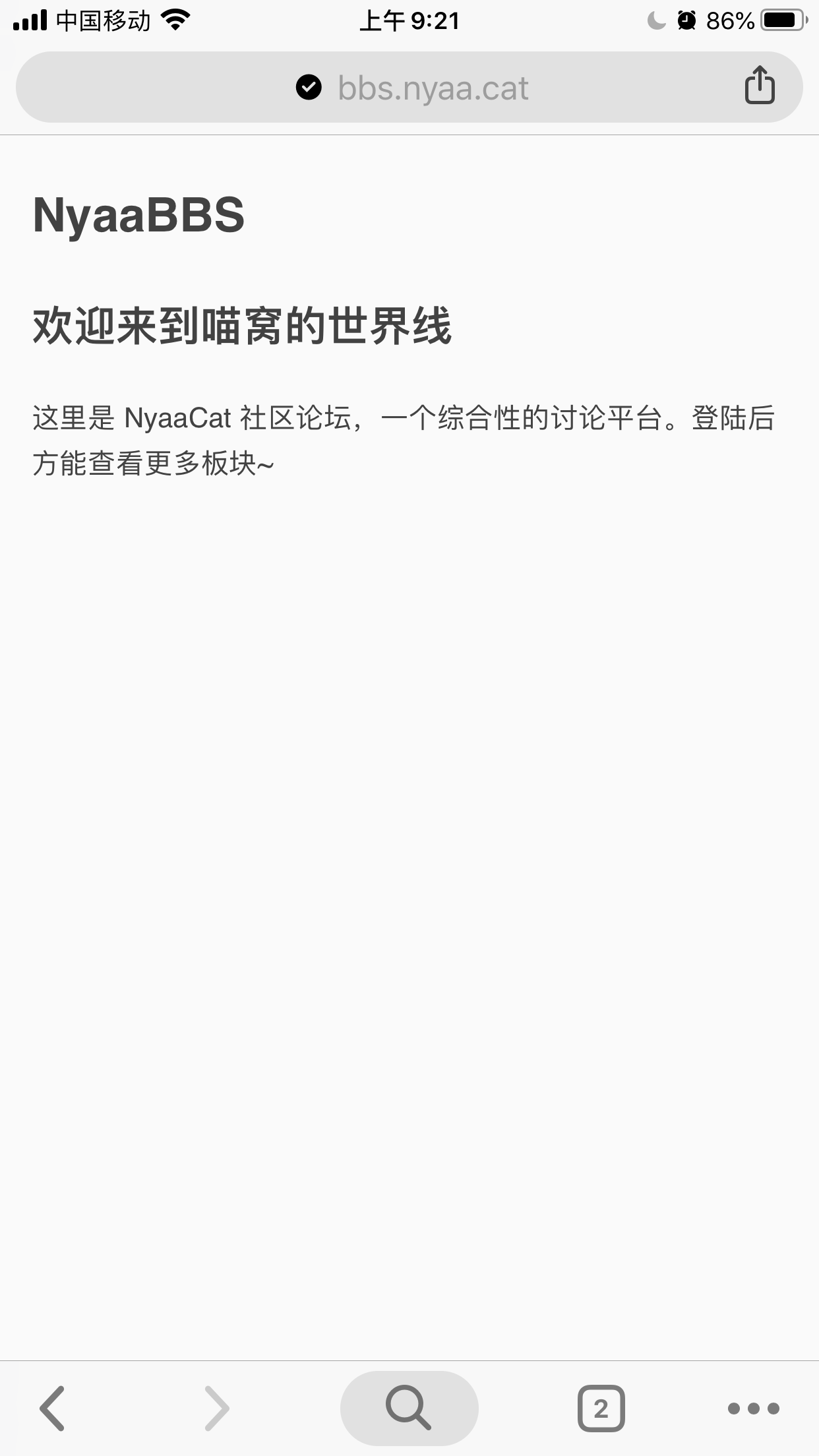Tap the bbs.nyaa.cat address bar
Image resolution: width=819 pixels, height=1456 pixels.
click(x=432, y=88)
